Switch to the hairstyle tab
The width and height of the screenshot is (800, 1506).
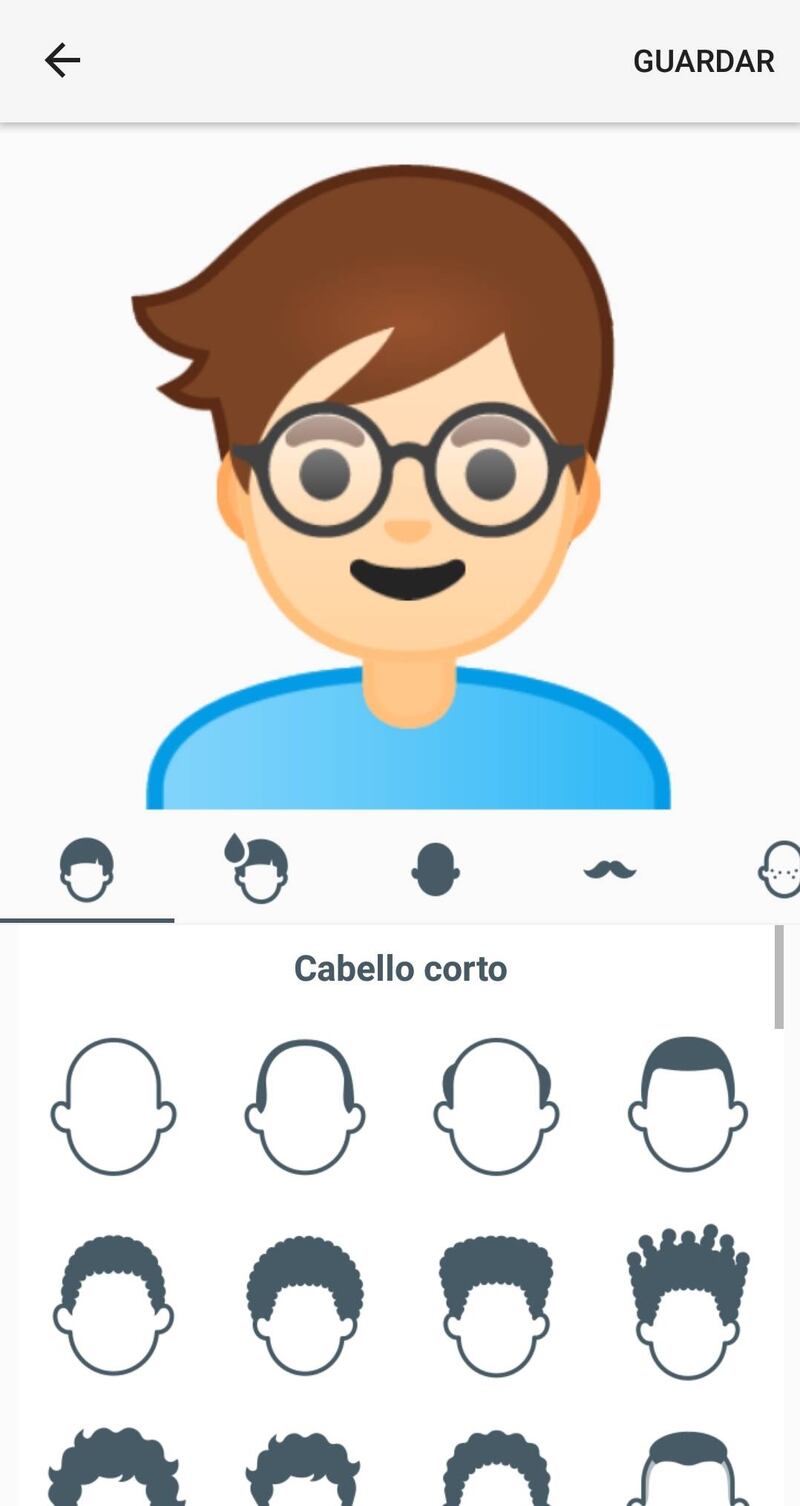(x=87, y=870)
